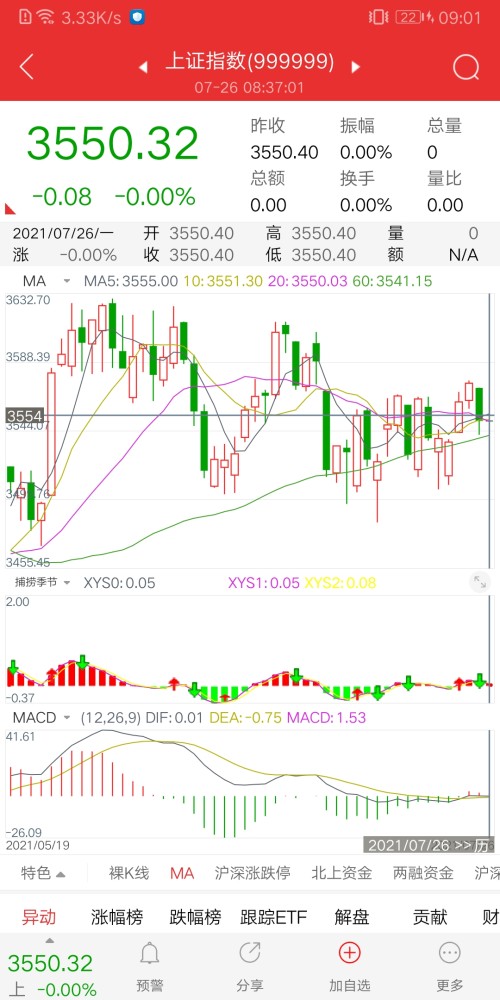Expand the 特色 indicator menu
Screen dimensions: 500x1000
pyautogui.click(x=43, y=872)
